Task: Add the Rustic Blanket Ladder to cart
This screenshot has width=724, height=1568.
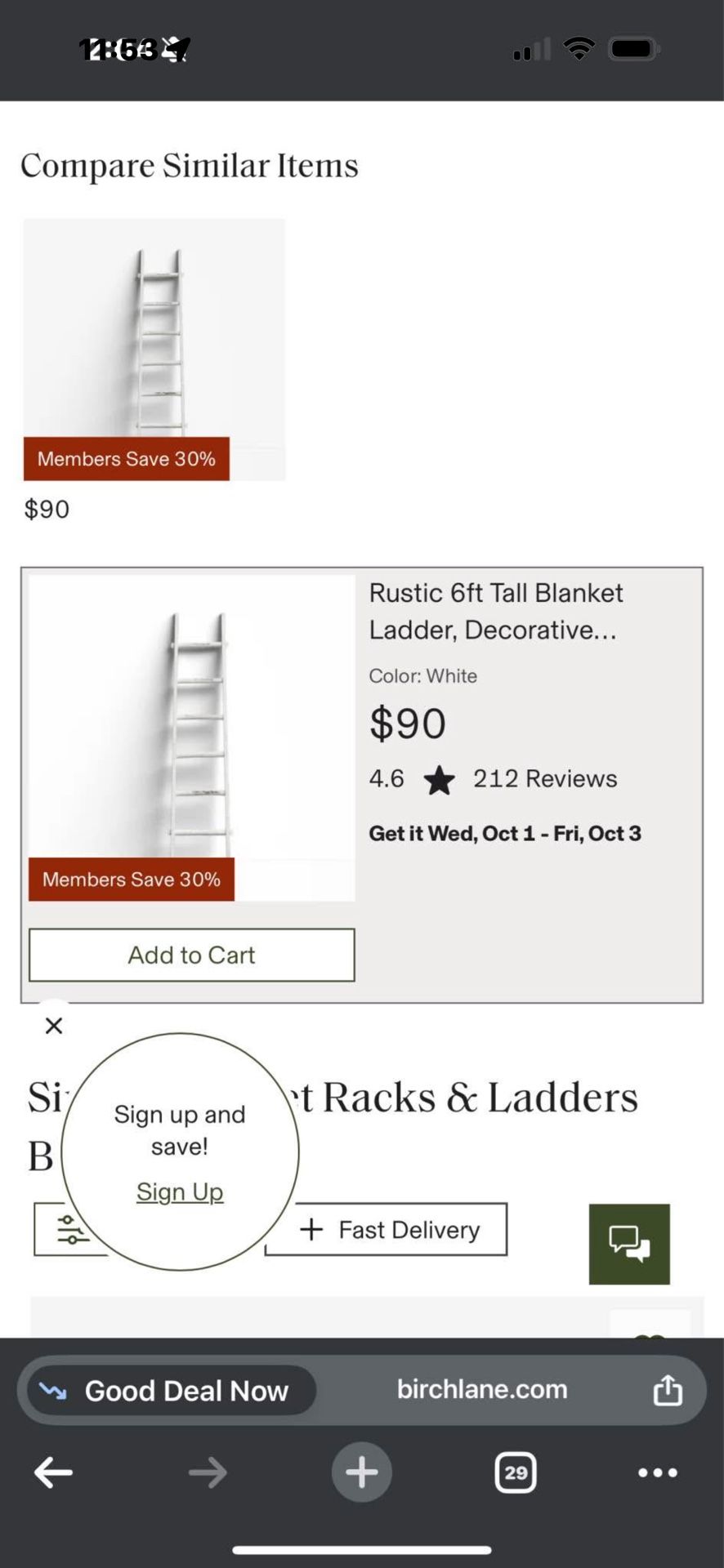Action: point(192,955)
